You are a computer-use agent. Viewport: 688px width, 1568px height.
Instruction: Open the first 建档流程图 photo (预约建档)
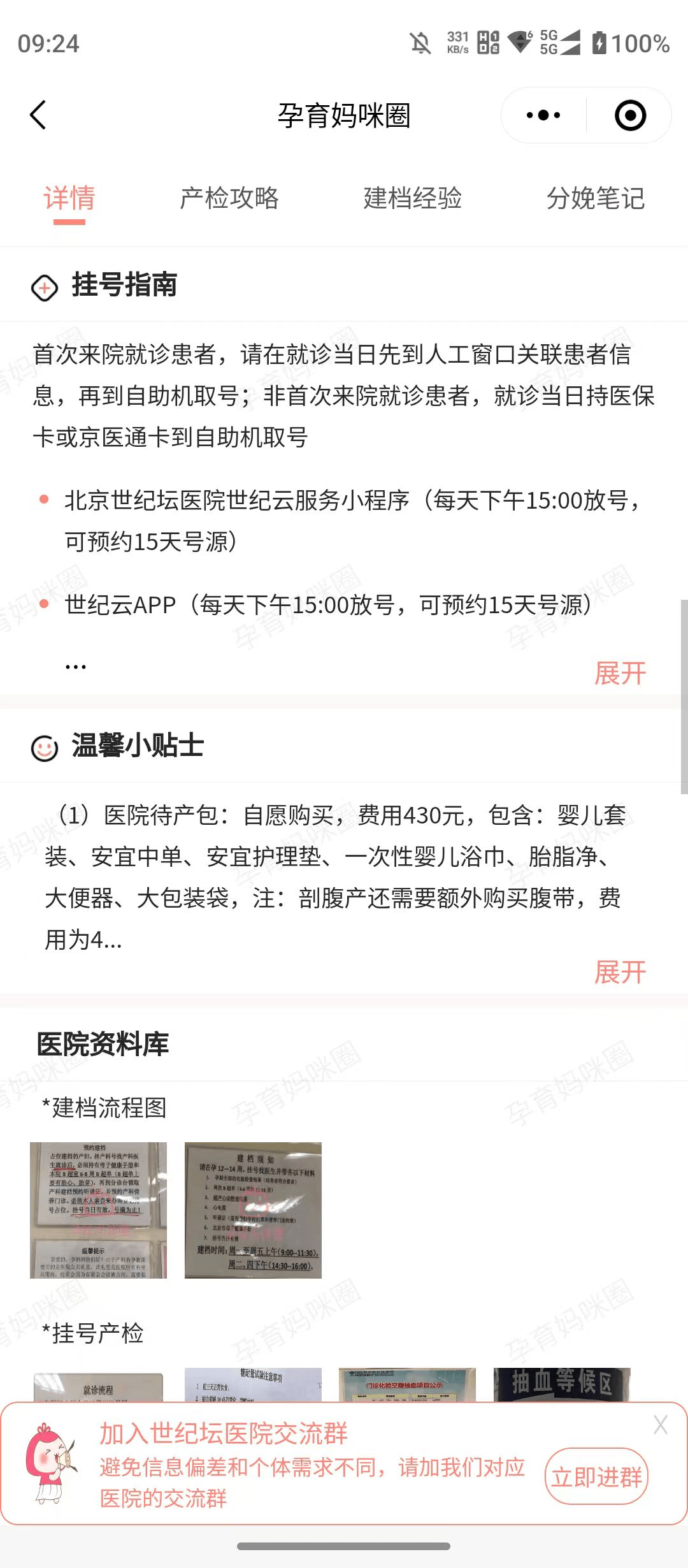coord(98,1210)
